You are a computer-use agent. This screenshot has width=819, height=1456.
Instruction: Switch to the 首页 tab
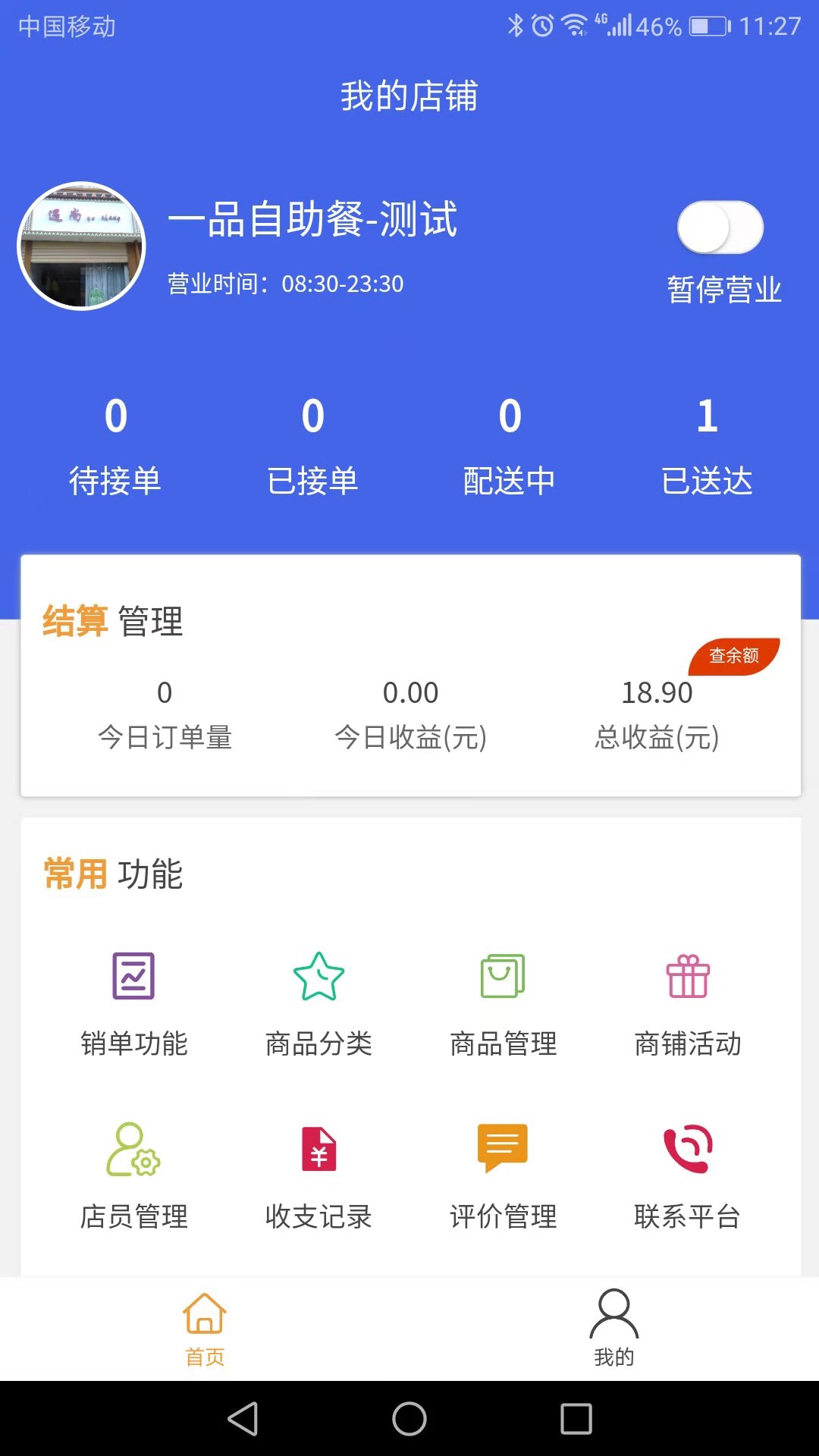point(205,1329)
